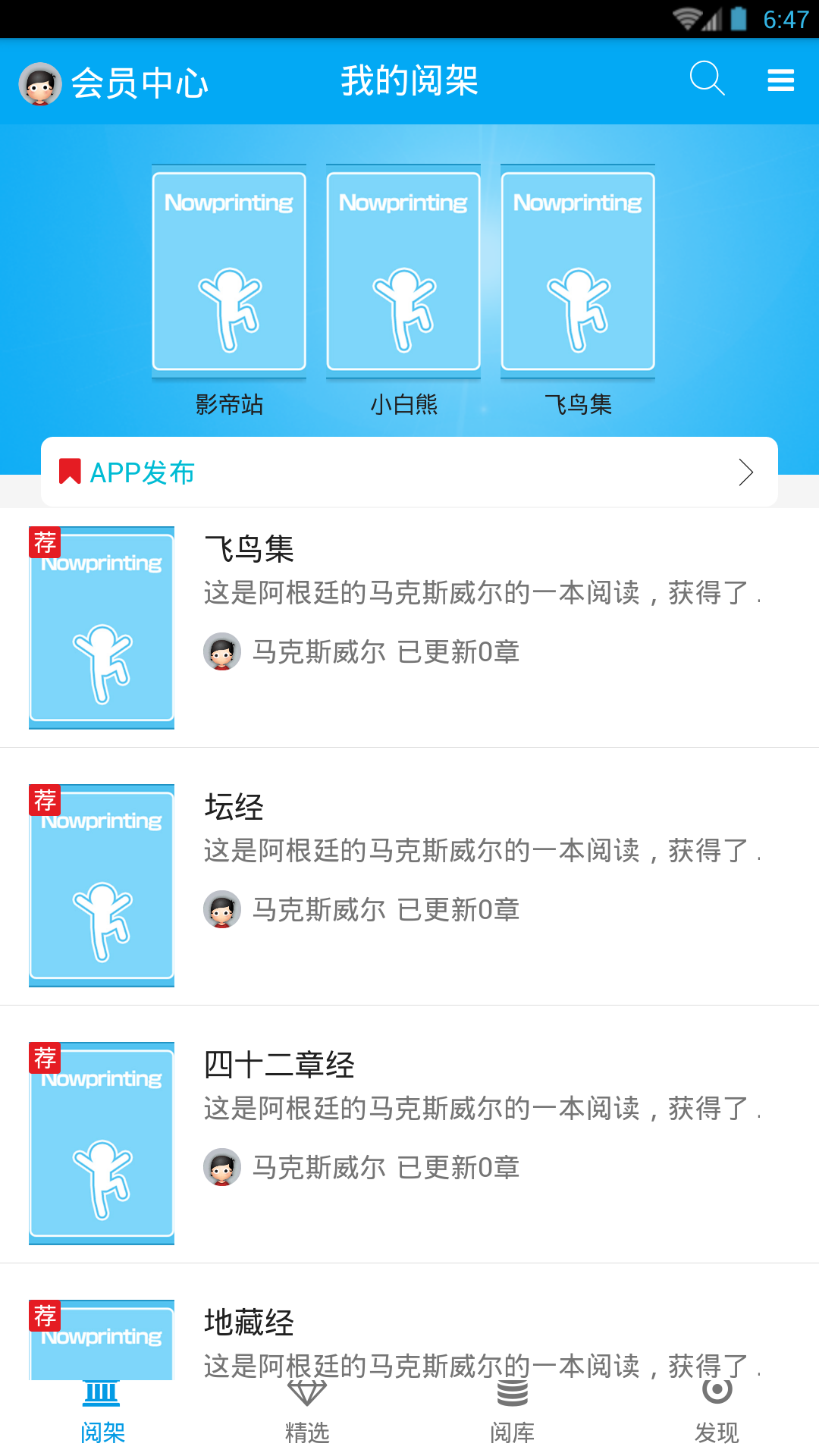Open the overflow menu icon
This screenshot has width=819, height=1456.
coord(780,80)
